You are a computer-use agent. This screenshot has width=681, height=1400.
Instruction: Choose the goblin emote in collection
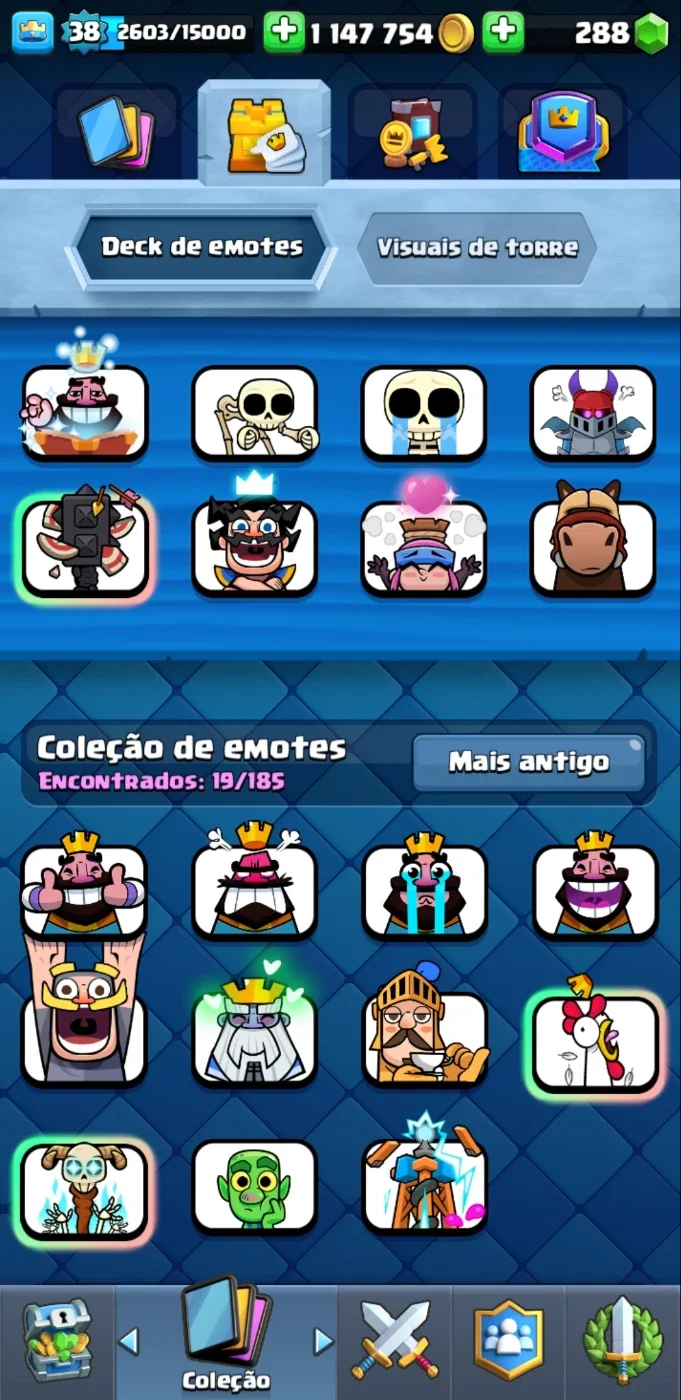[x=254, y=1187]
